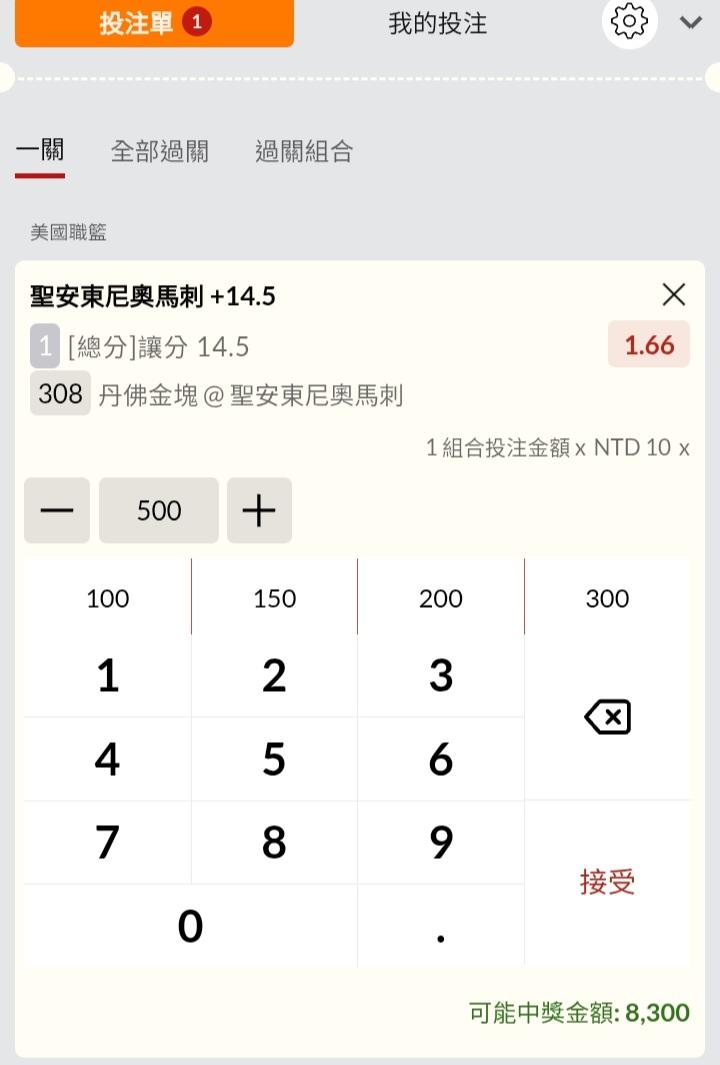This screenshot has height=1065, width=720.
Task: Choose the 100 quick amount
Action: (108, 598)
